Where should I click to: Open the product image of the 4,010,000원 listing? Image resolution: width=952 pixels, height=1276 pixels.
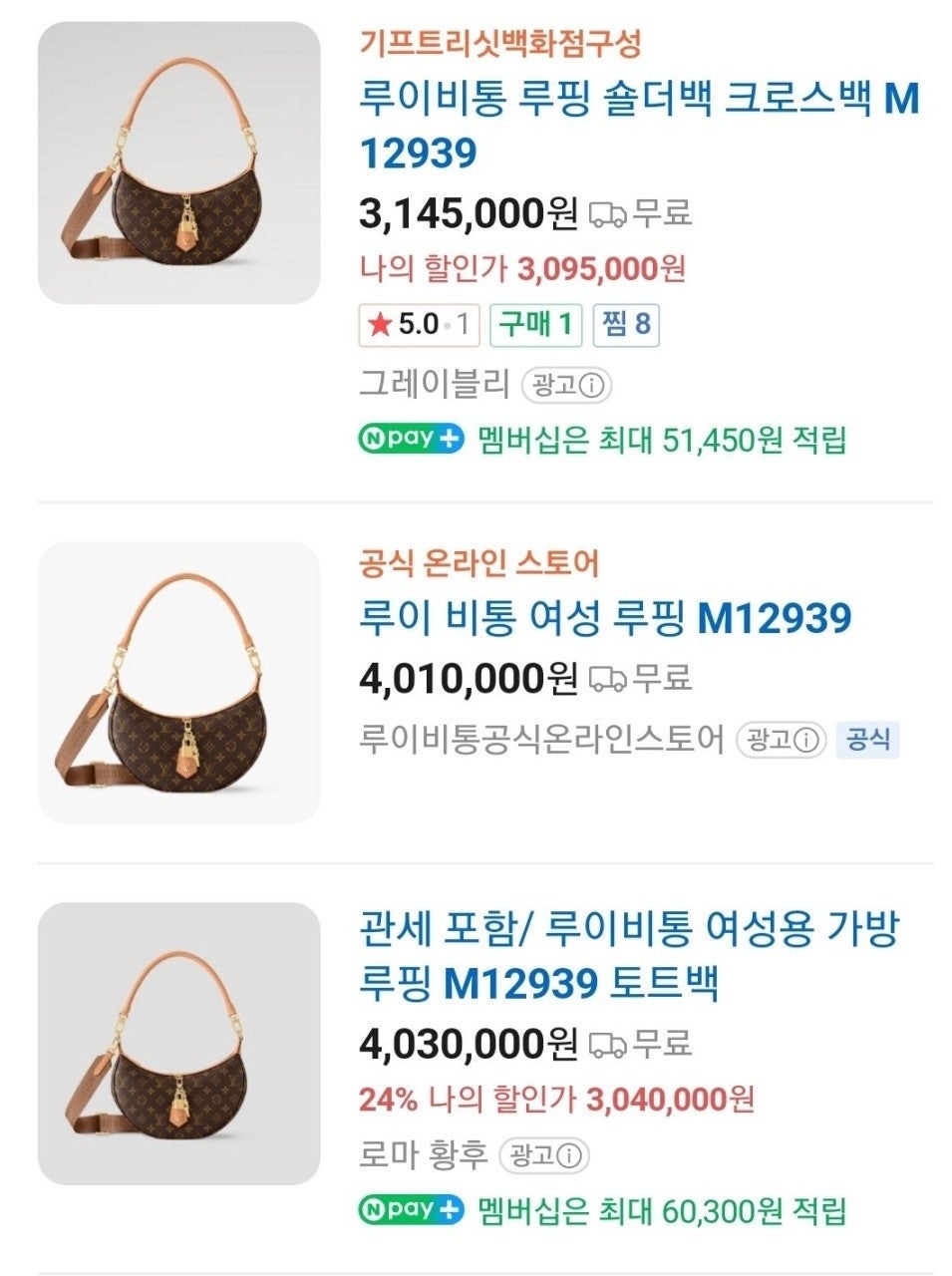[179, 683]
